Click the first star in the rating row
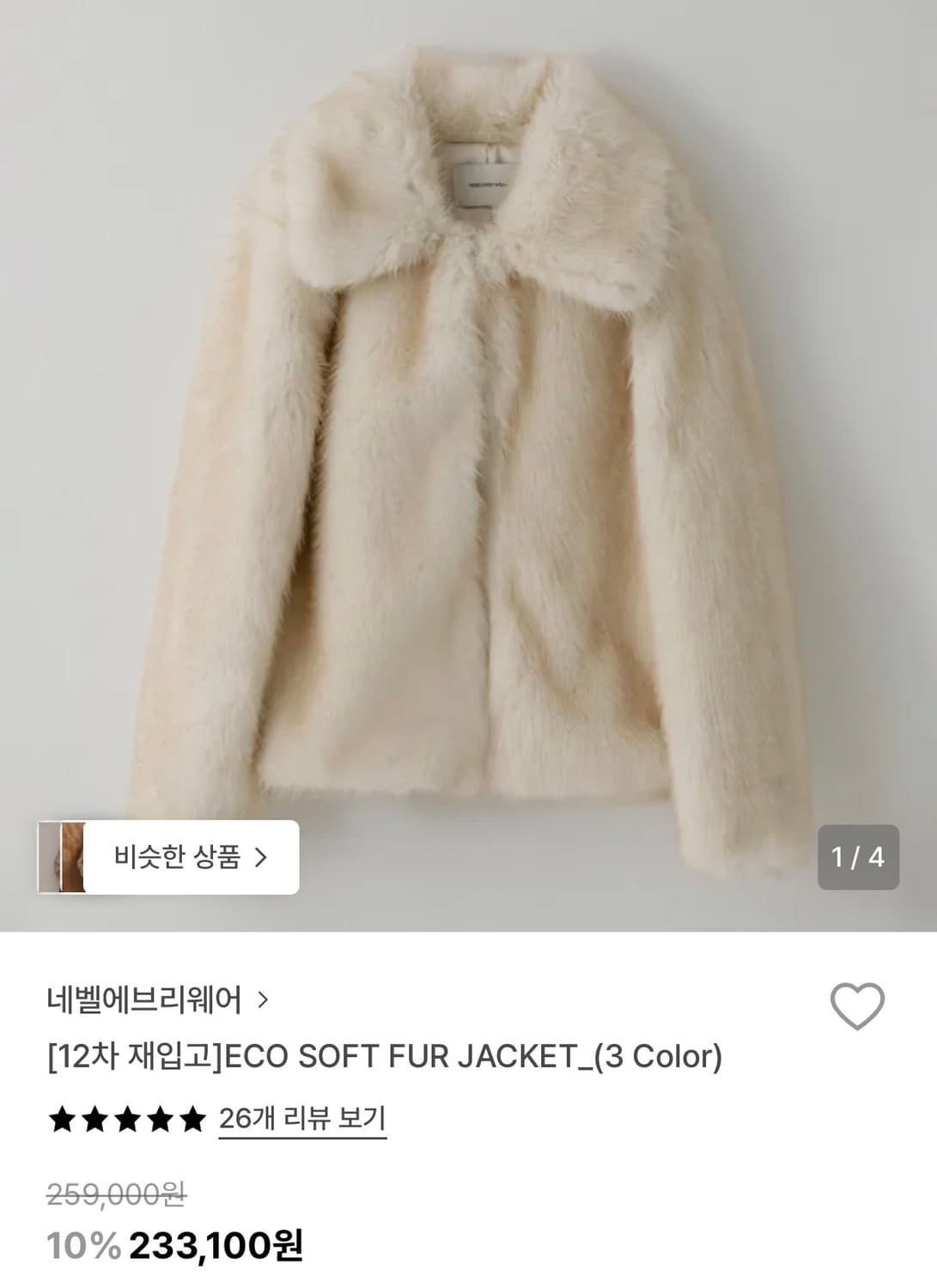This screenshot has height=1288, width=937. pyautogui.click(x=64, y=1119)
